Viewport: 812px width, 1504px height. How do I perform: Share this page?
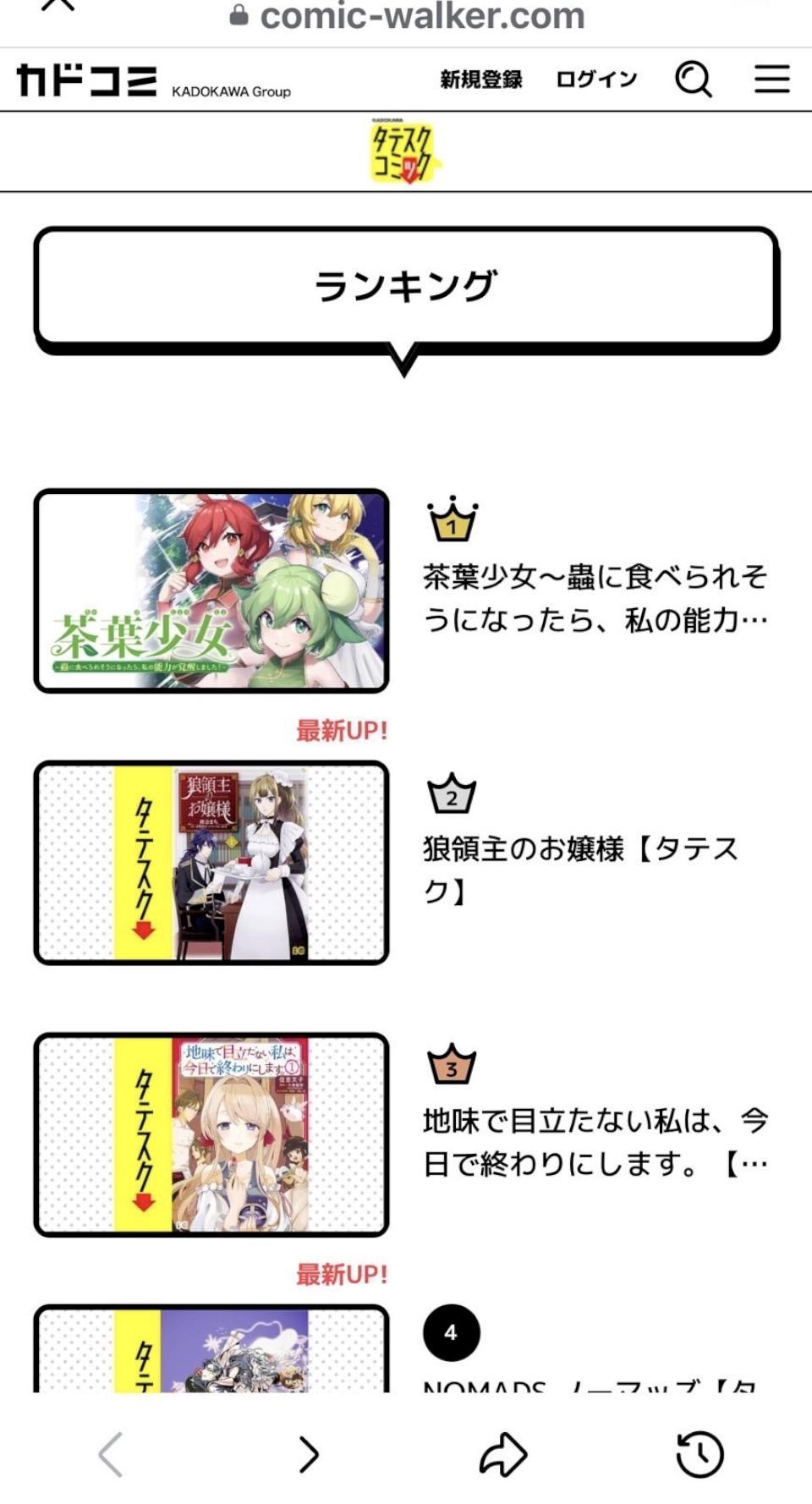pyautogui.click(x=503, y=1455)
